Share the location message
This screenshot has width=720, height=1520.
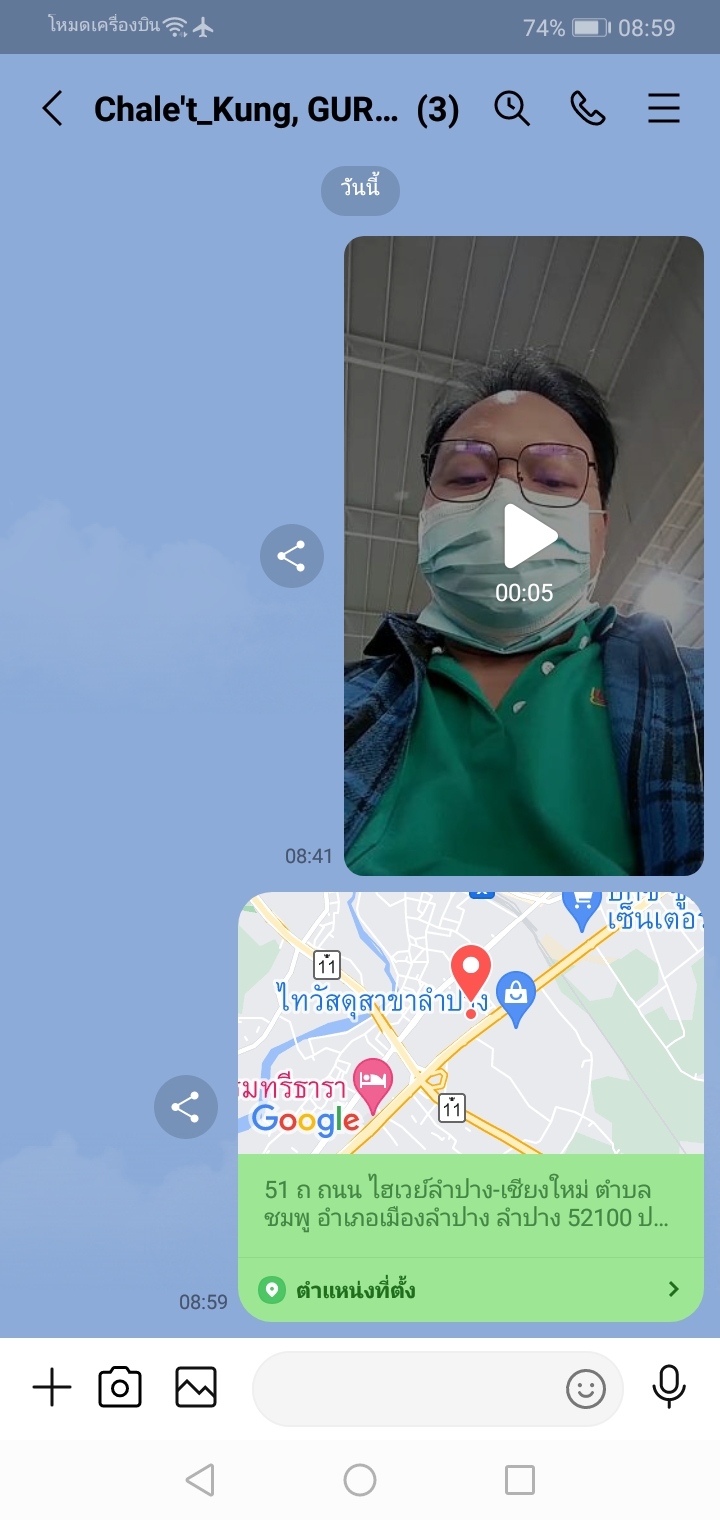(185, 1107)
